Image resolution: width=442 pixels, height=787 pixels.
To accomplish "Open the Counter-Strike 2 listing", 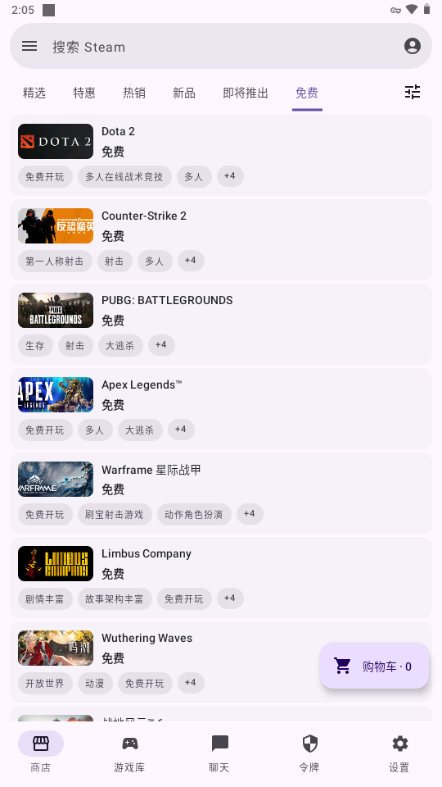I will 221,240.
